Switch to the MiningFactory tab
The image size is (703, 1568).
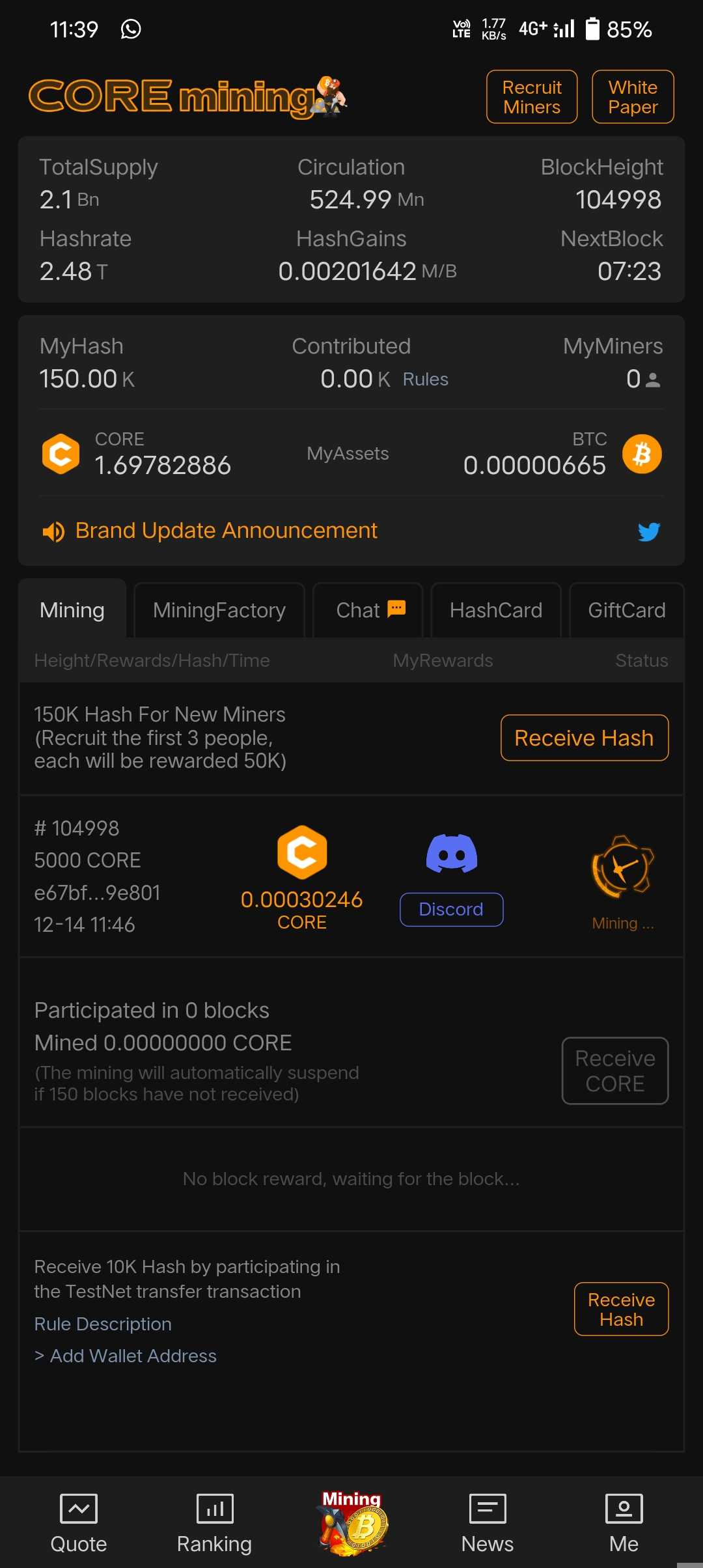(219, 610)
